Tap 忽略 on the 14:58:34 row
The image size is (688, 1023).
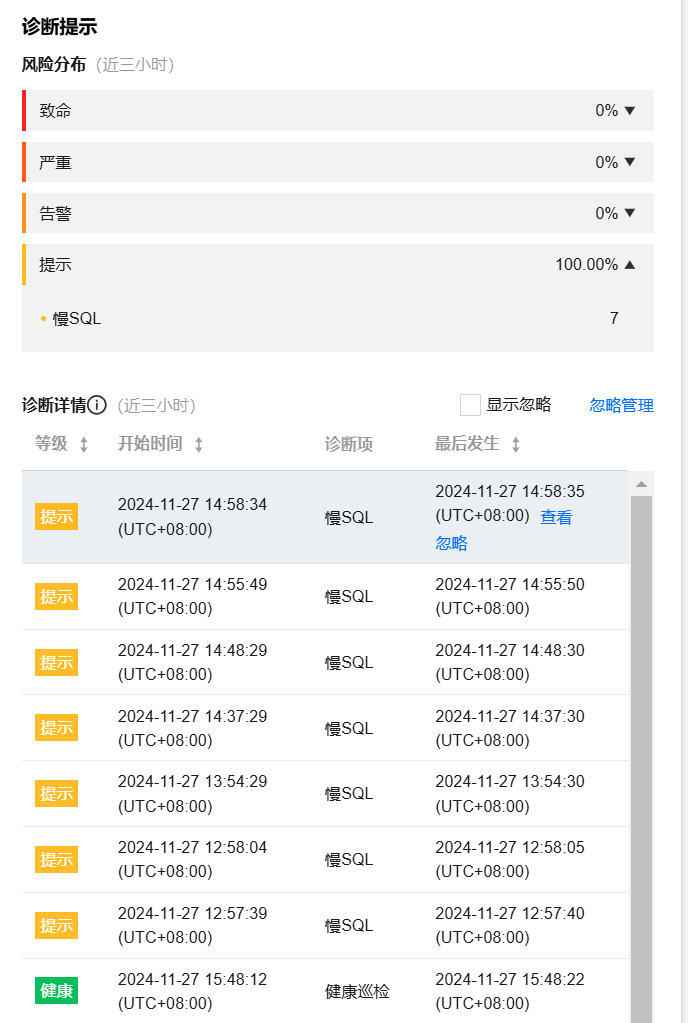point(451,543)
